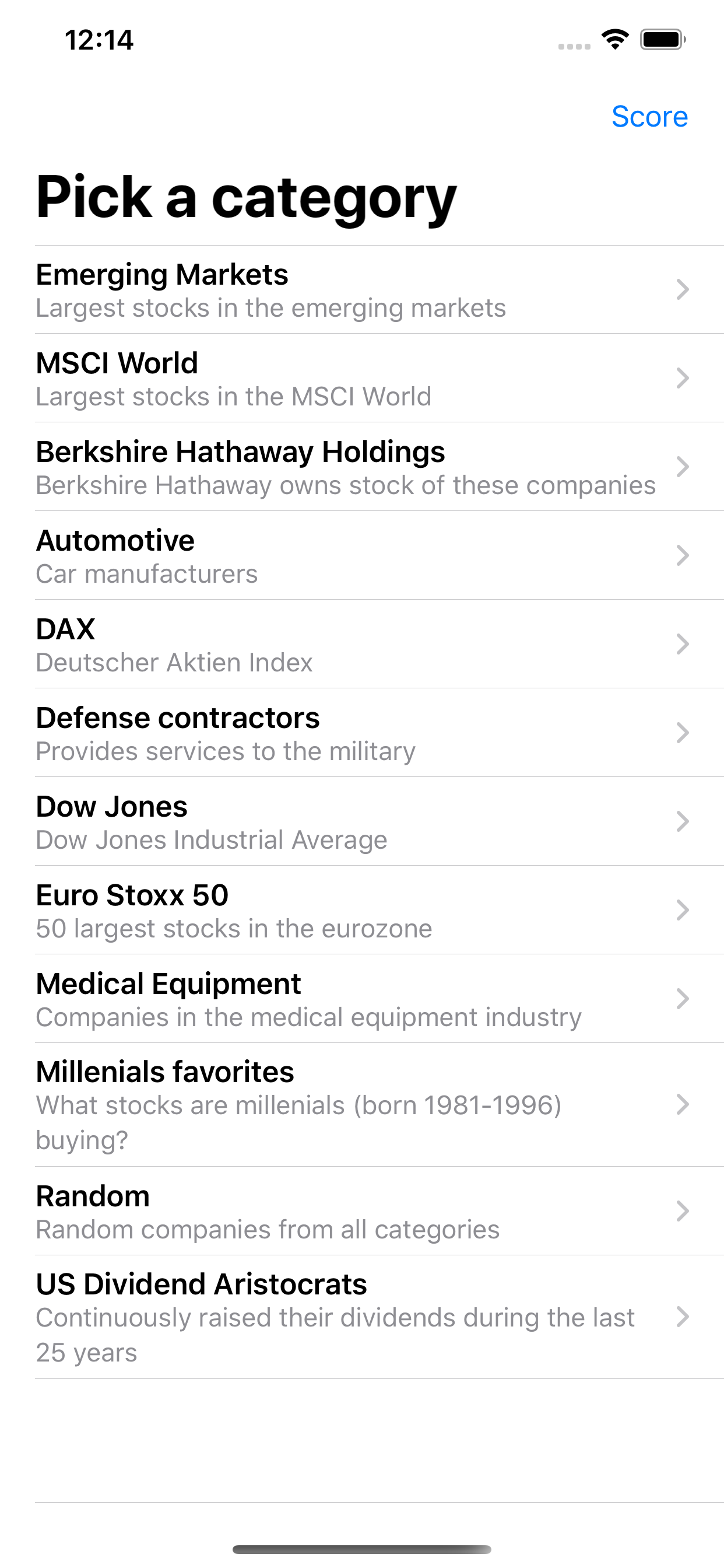Open the Score page
724x1568 pixels.
pos(650,117)
